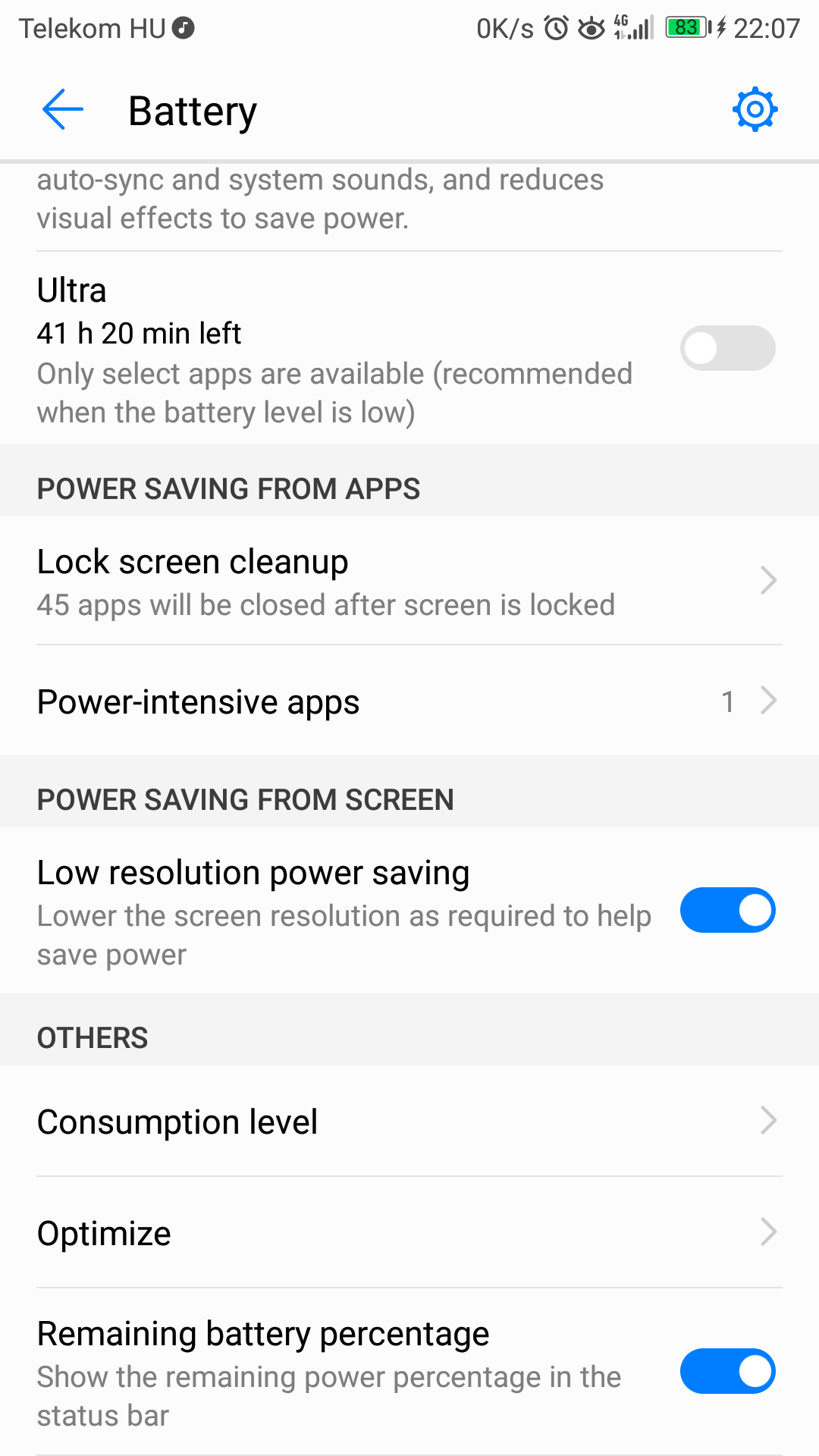
Task: Disable Remaining battery percentage display
Action: click(727, 1371)
